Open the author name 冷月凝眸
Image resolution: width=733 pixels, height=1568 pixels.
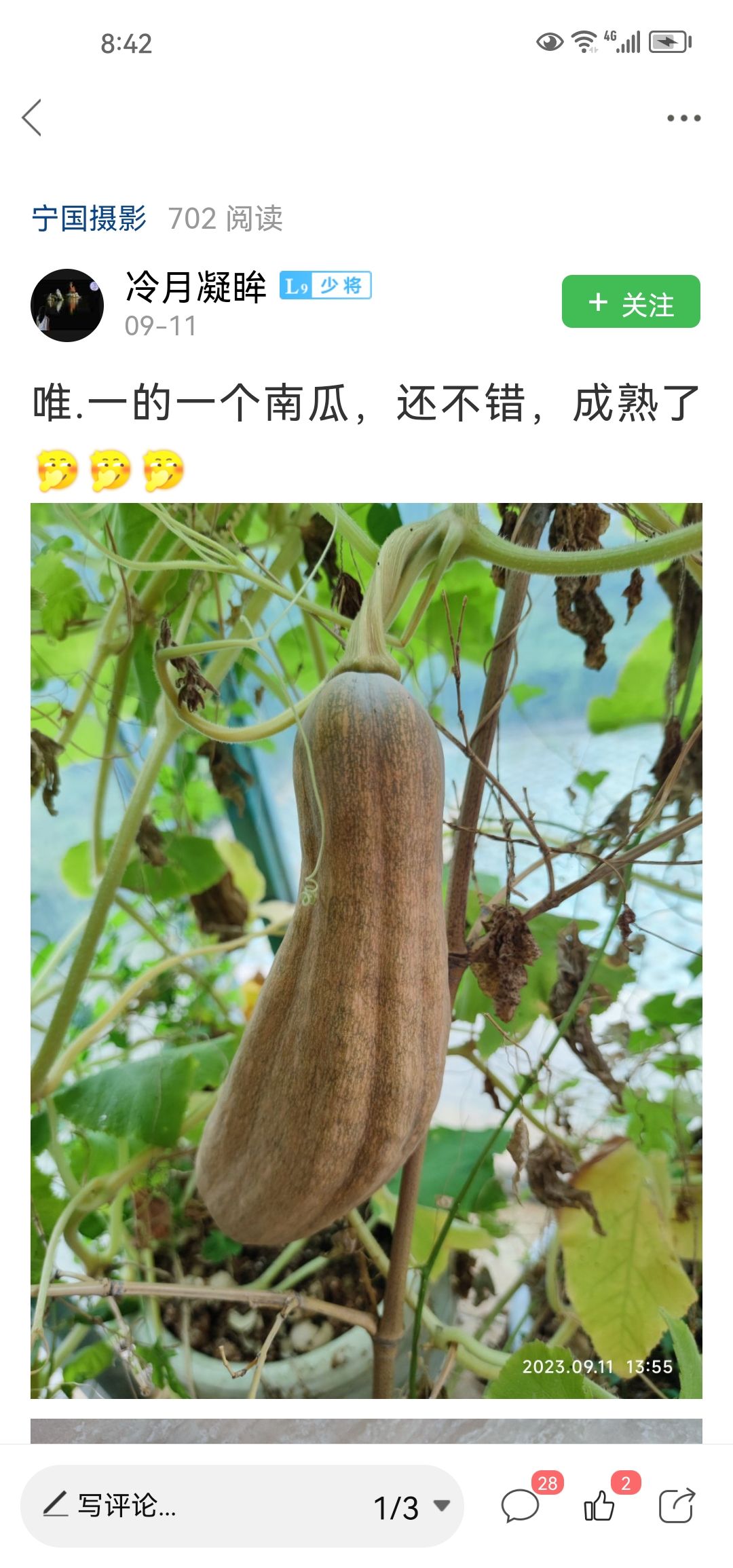(x=196, y=287)
